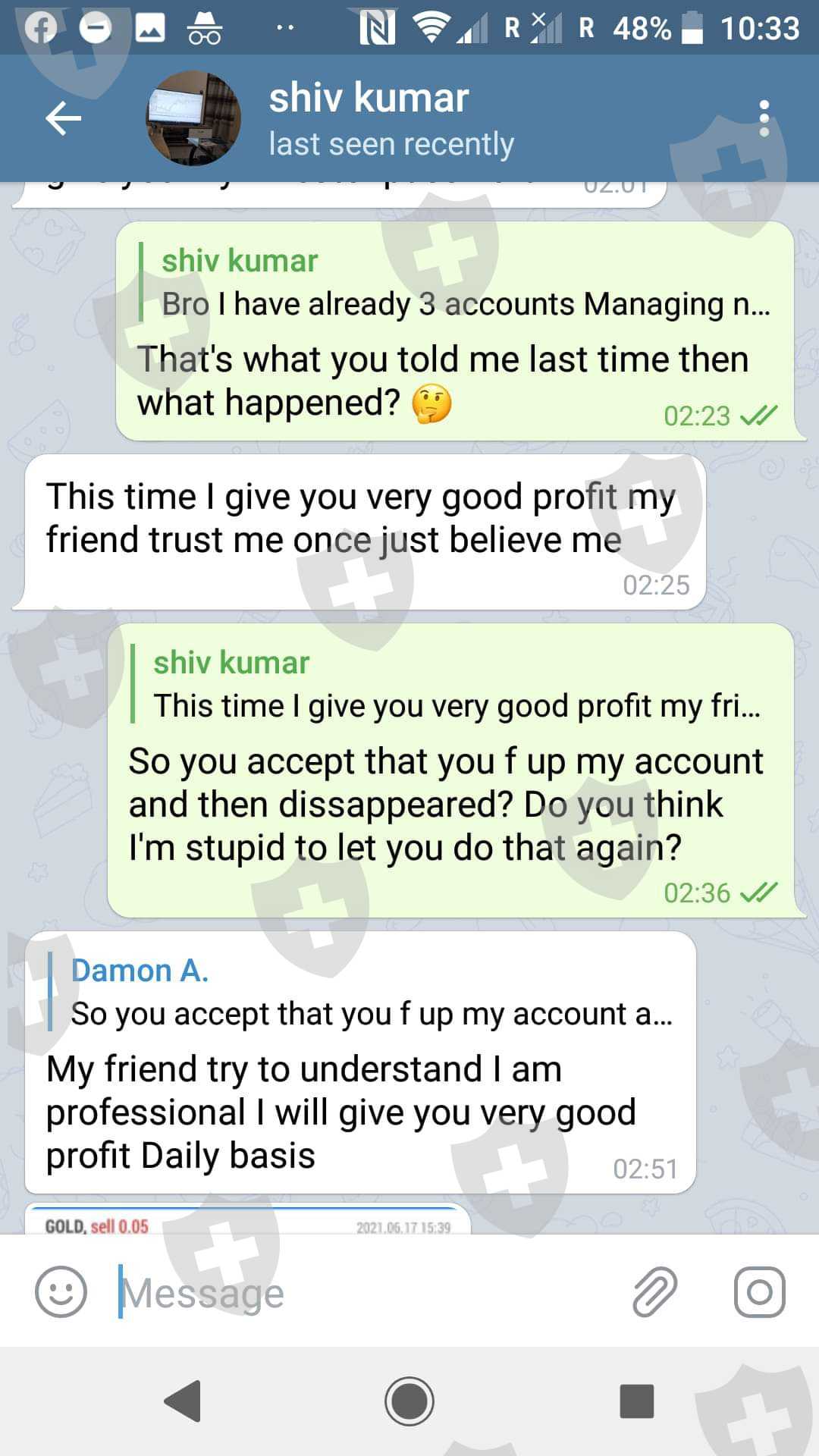Tap the Message text field
The width and height of the screenshot is (819, 1456).
coord(364,1292)
